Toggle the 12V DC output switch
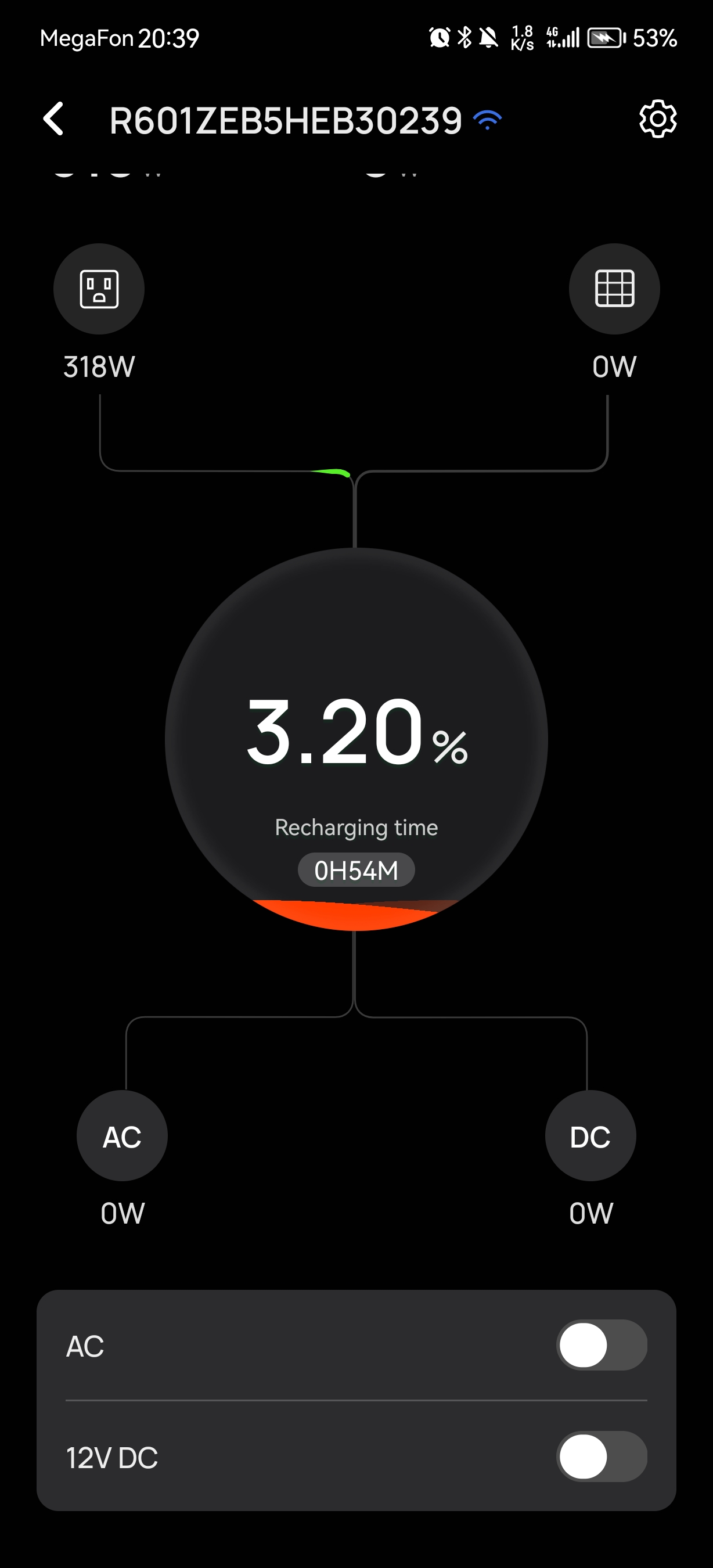This screenshot has width=713, height=1568. 601,1456
